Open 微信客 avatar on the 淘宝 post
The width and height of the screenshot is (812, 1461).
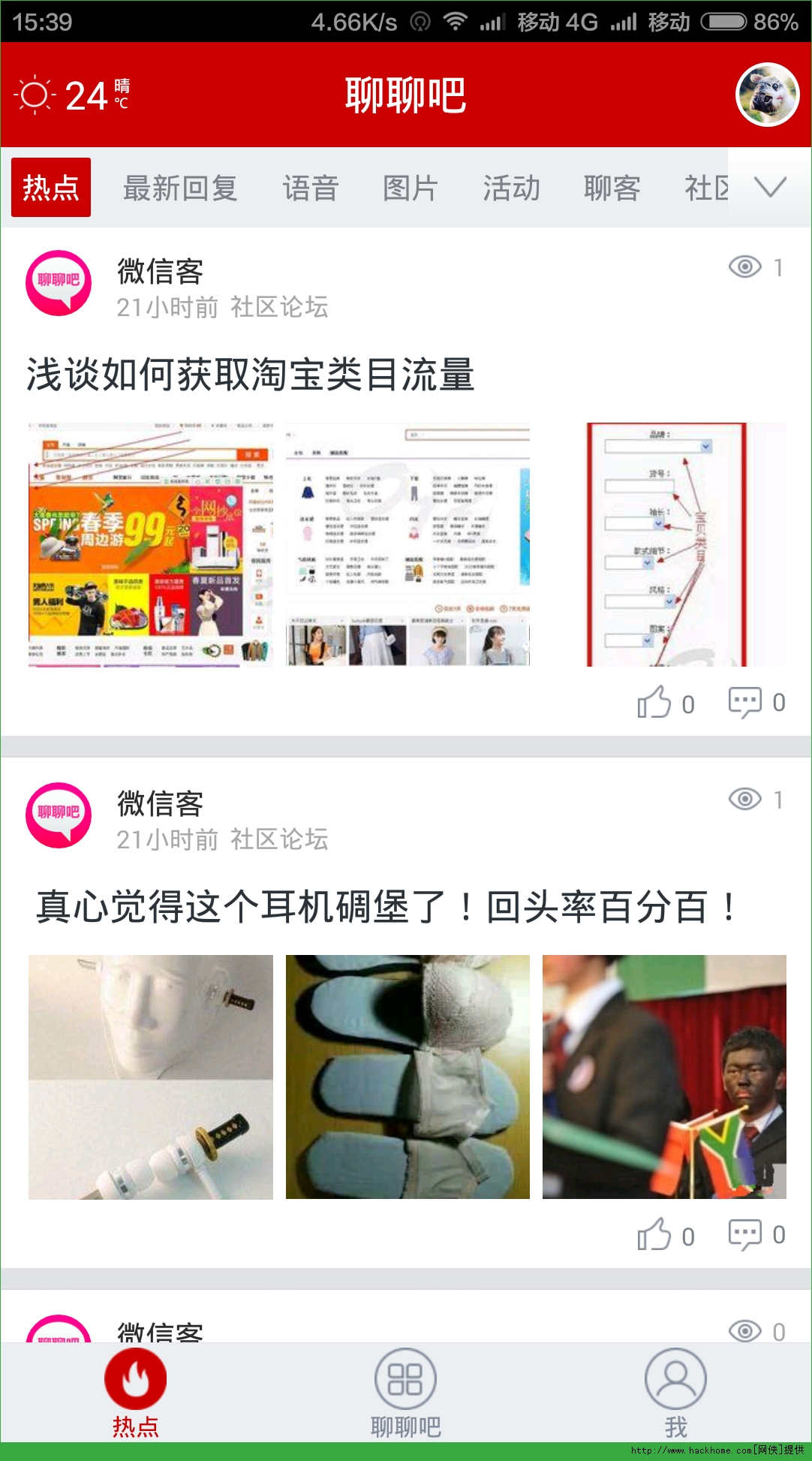tap(59, 282)
